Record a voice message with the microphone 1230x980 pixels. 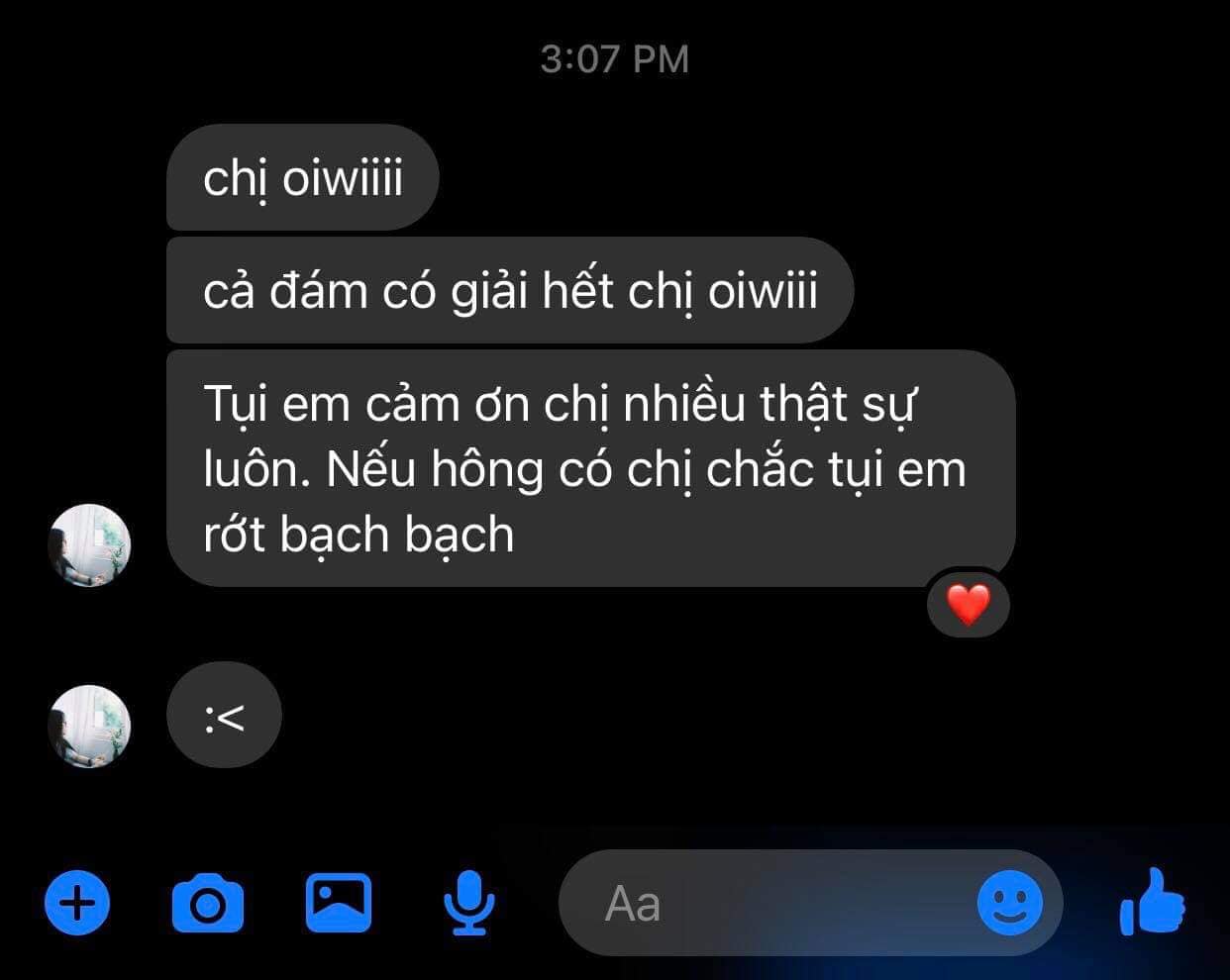467,903
